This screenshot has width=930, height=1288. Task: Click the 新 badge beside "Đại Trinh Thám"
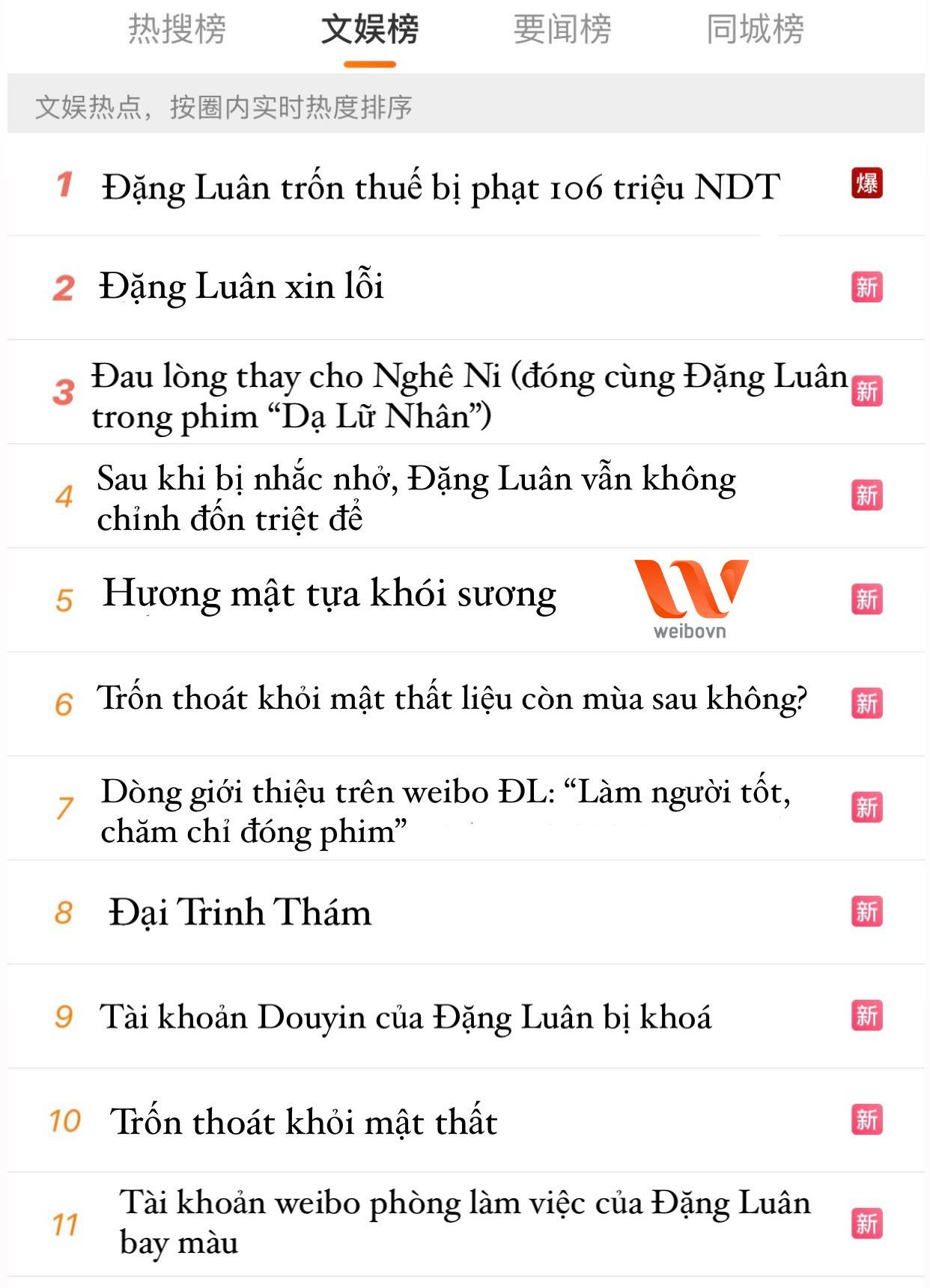869,913
